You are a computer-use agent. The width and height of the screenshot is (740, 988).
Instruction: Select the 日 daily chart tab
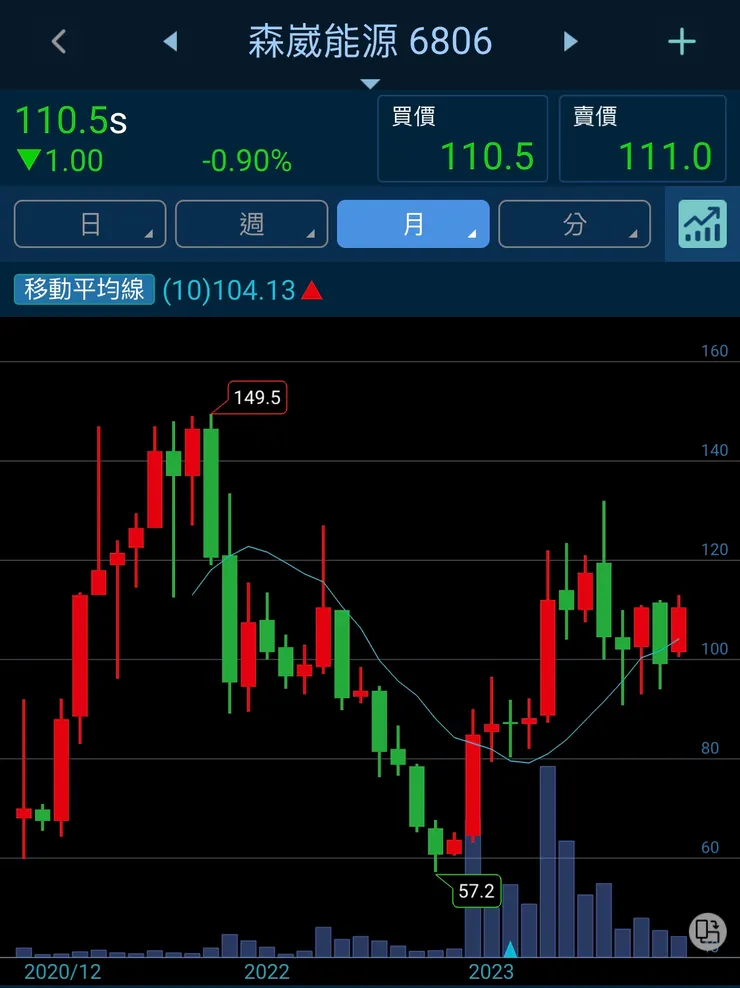(90, 224)
